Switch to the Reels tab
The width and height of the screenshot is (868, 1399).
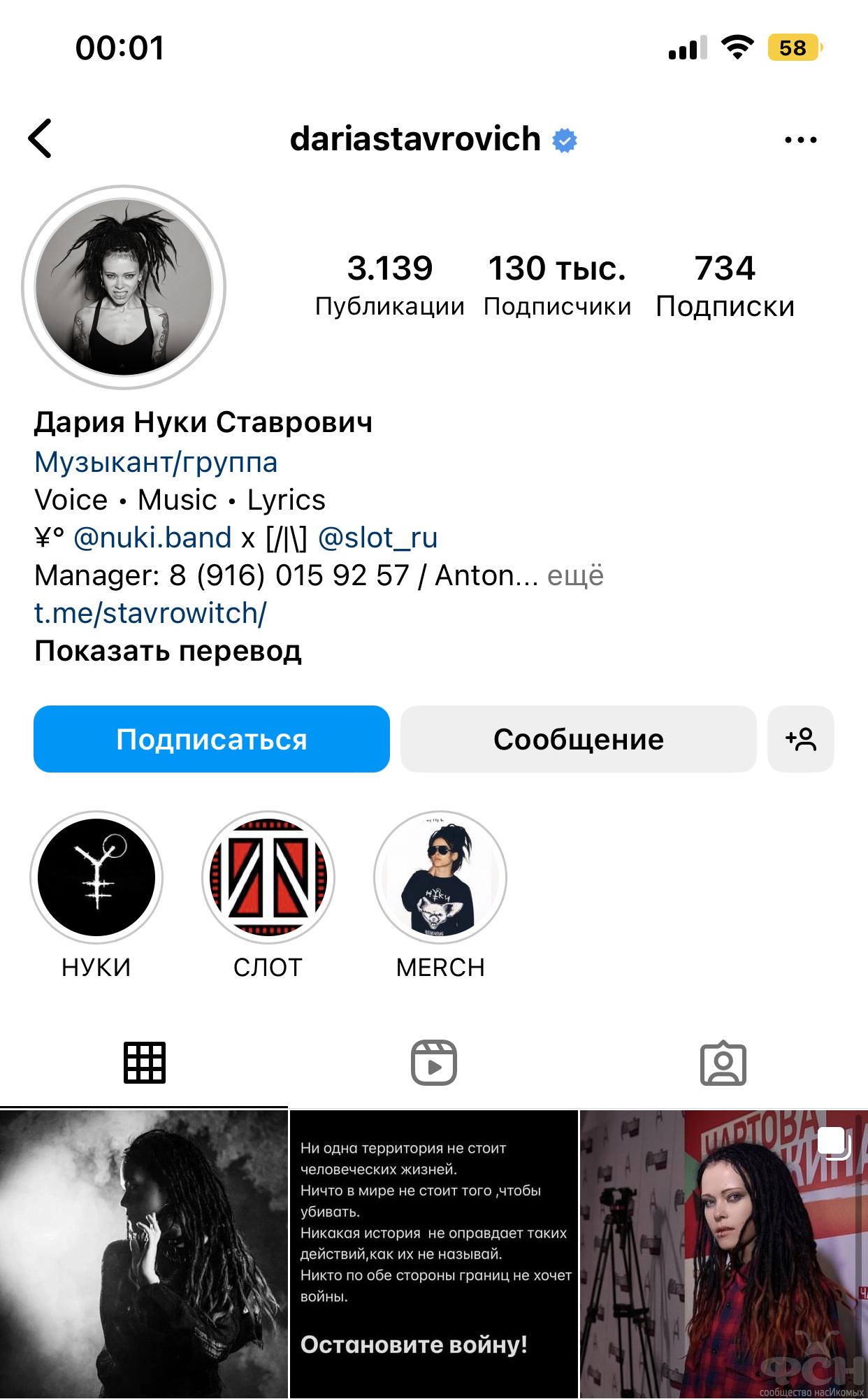434,1063
